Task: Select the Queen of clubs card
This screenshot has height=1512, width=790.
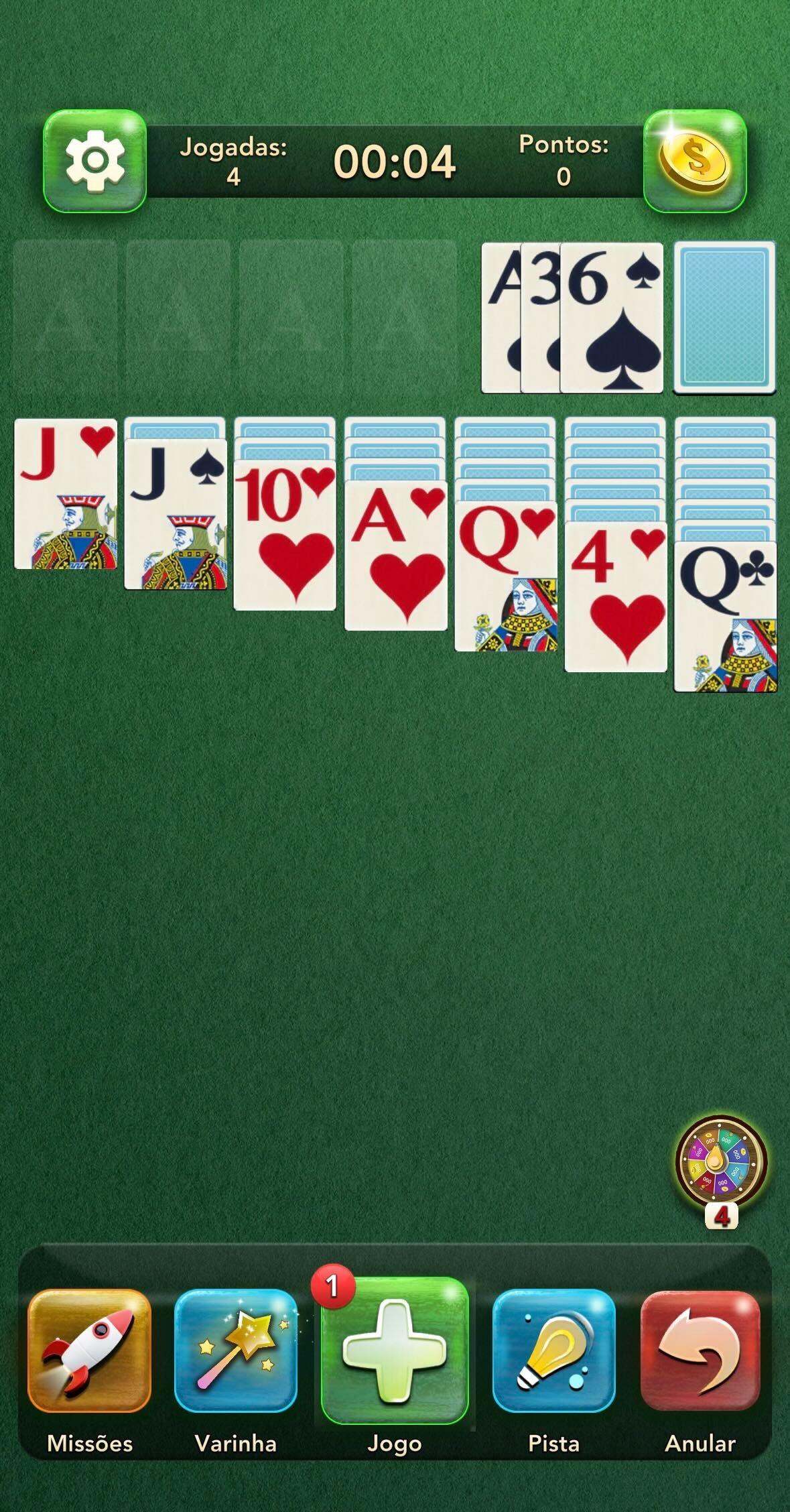Action: tap(726, 617)
